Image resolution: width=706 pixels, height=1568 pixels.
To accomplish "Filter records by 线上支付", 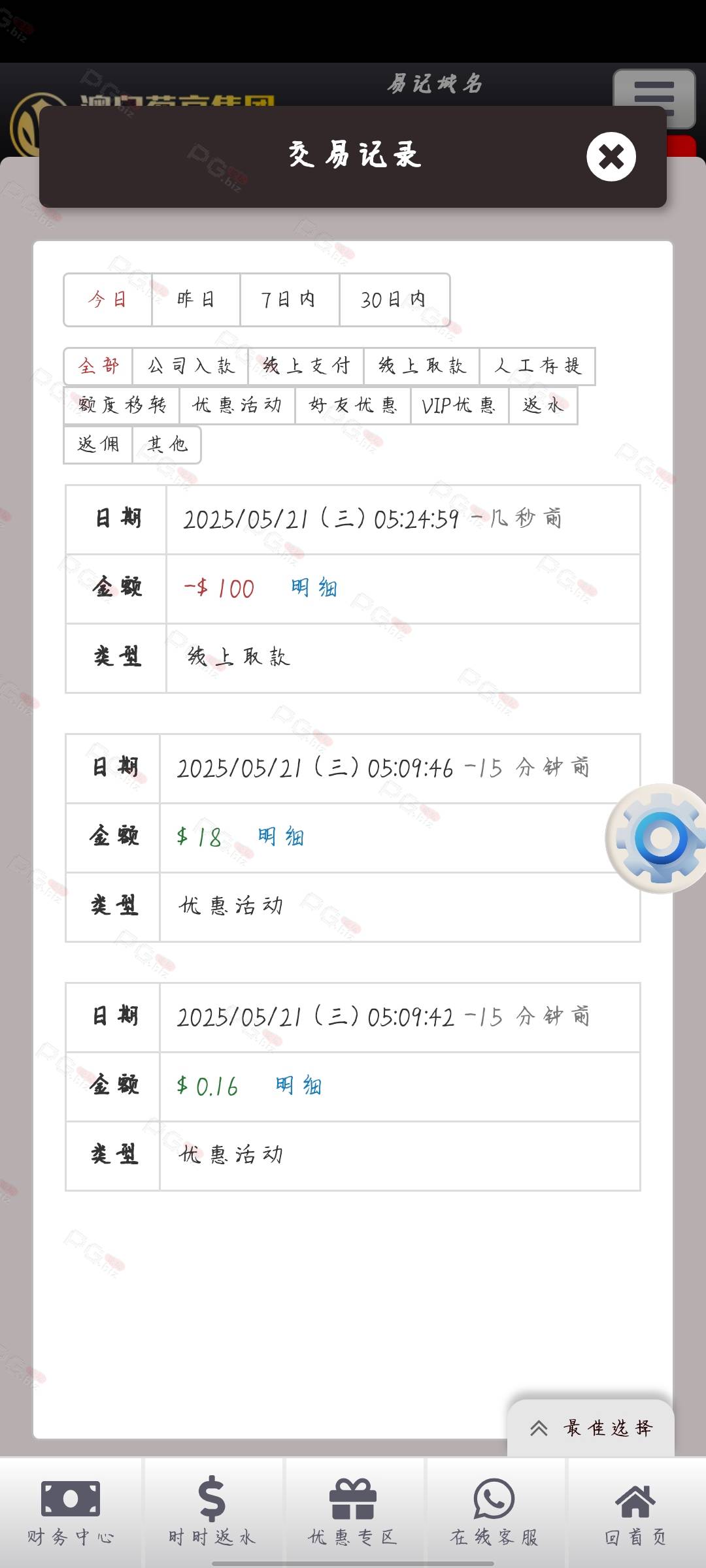I will coord(306,366).
